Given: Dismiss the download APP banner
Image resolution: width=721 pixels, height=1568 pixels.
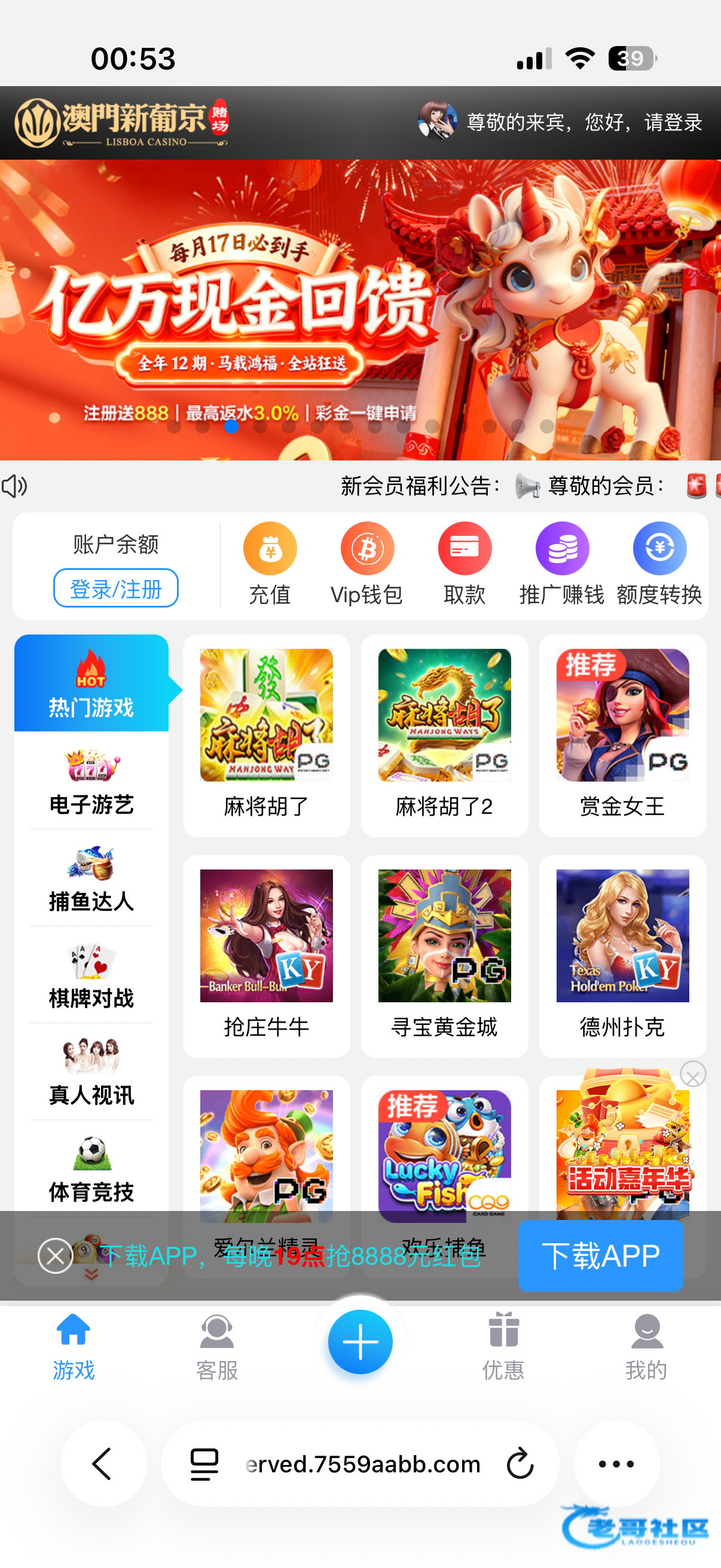Looking at the screenshot, I should point(56,1255).
